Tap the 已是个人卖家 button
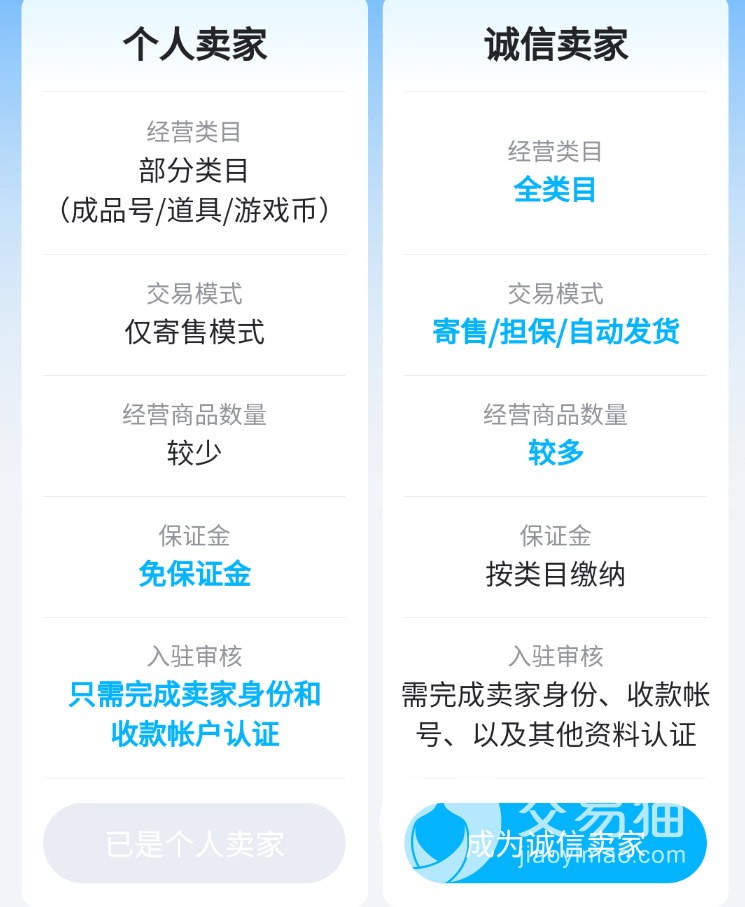Screen dimensions: 745x907 pyautogui.click(x=194, y=843)
